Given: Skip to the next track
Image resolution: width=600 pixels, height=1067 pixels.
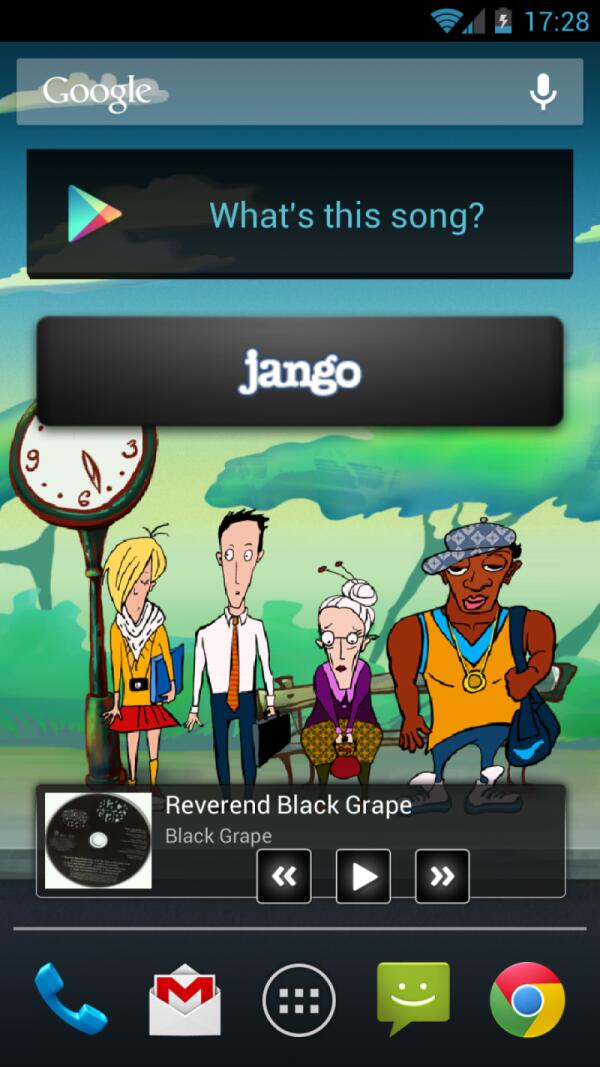Looking at the screenshot, I should point(442,876).
